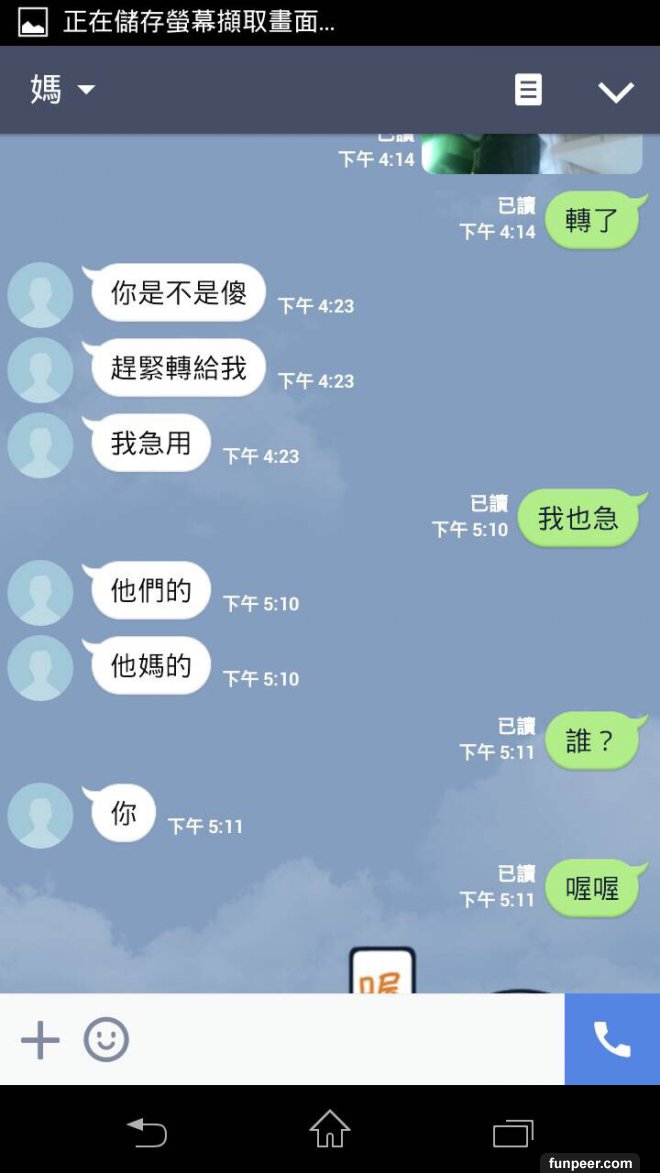
Task: Go to the system home screen
Action: (330, 1130)
